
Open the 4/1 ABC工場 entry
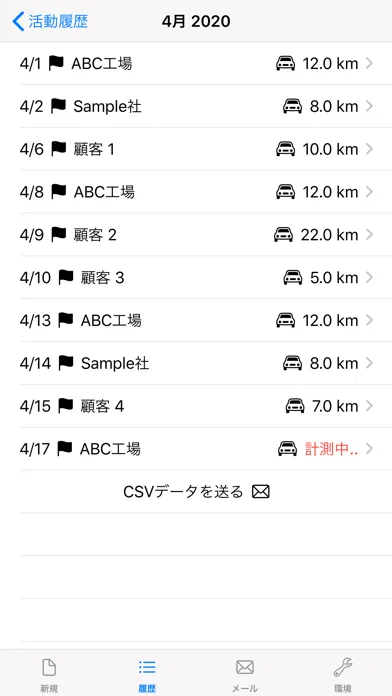click(x=196, y=63)
